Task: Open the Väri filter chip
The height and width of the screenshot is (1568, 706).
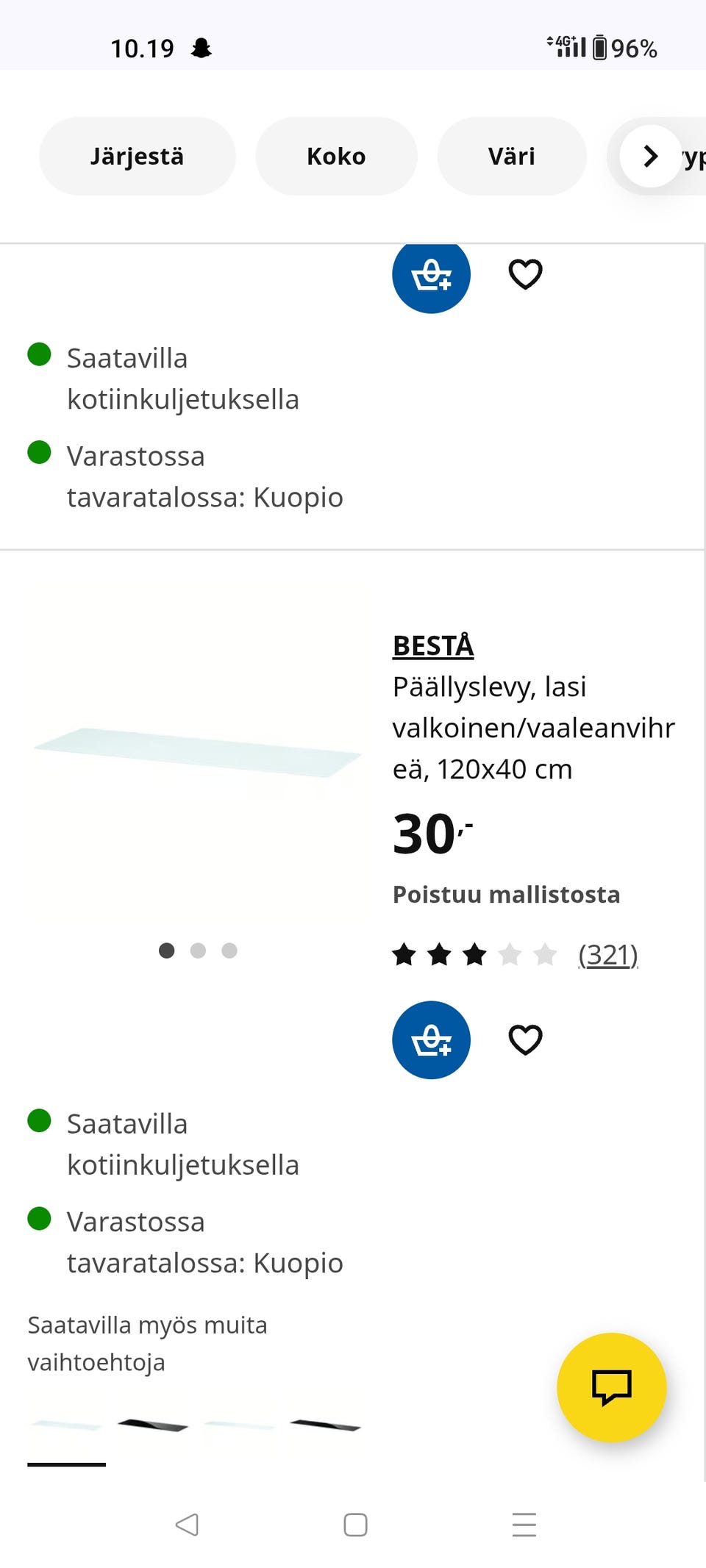Action: click(x=512, y=156)
